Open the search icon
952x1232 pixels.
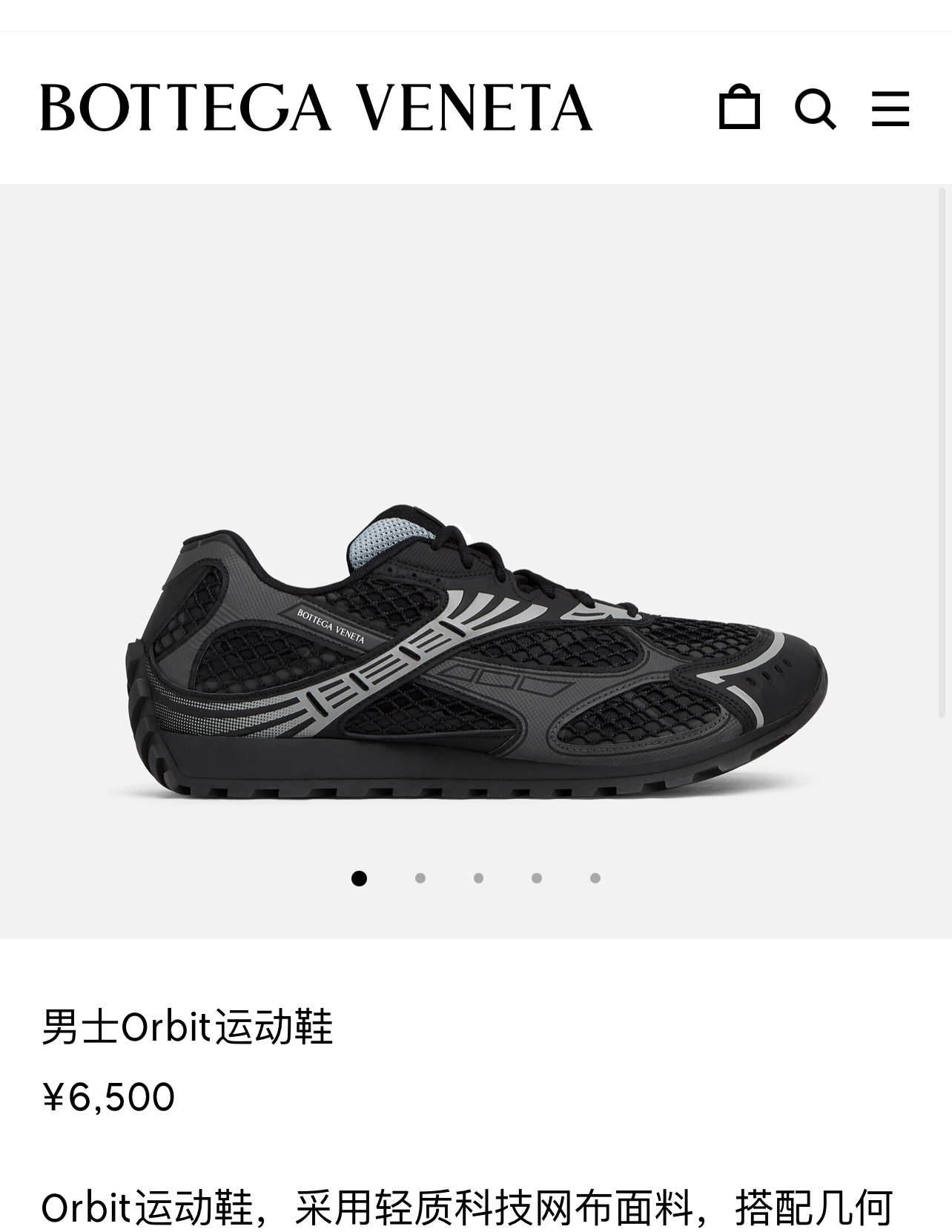point(815,109)
